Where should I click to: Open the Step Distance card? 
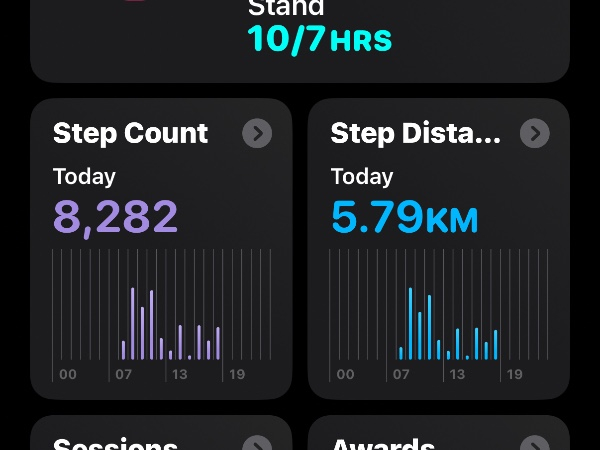438,250
